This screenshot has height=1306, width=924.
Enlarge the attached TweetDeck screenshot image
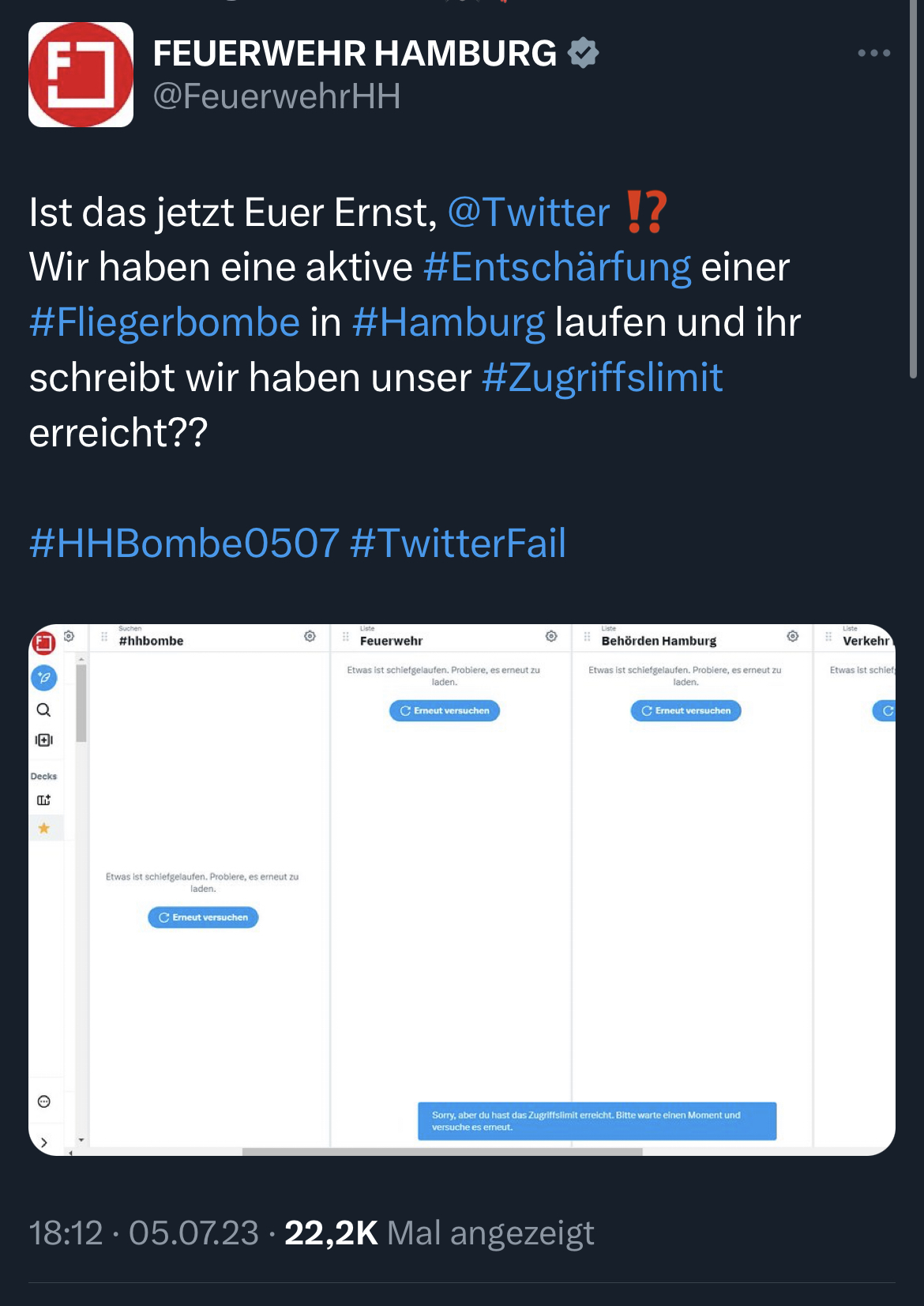pyautogui.click(x=461, y=890)
